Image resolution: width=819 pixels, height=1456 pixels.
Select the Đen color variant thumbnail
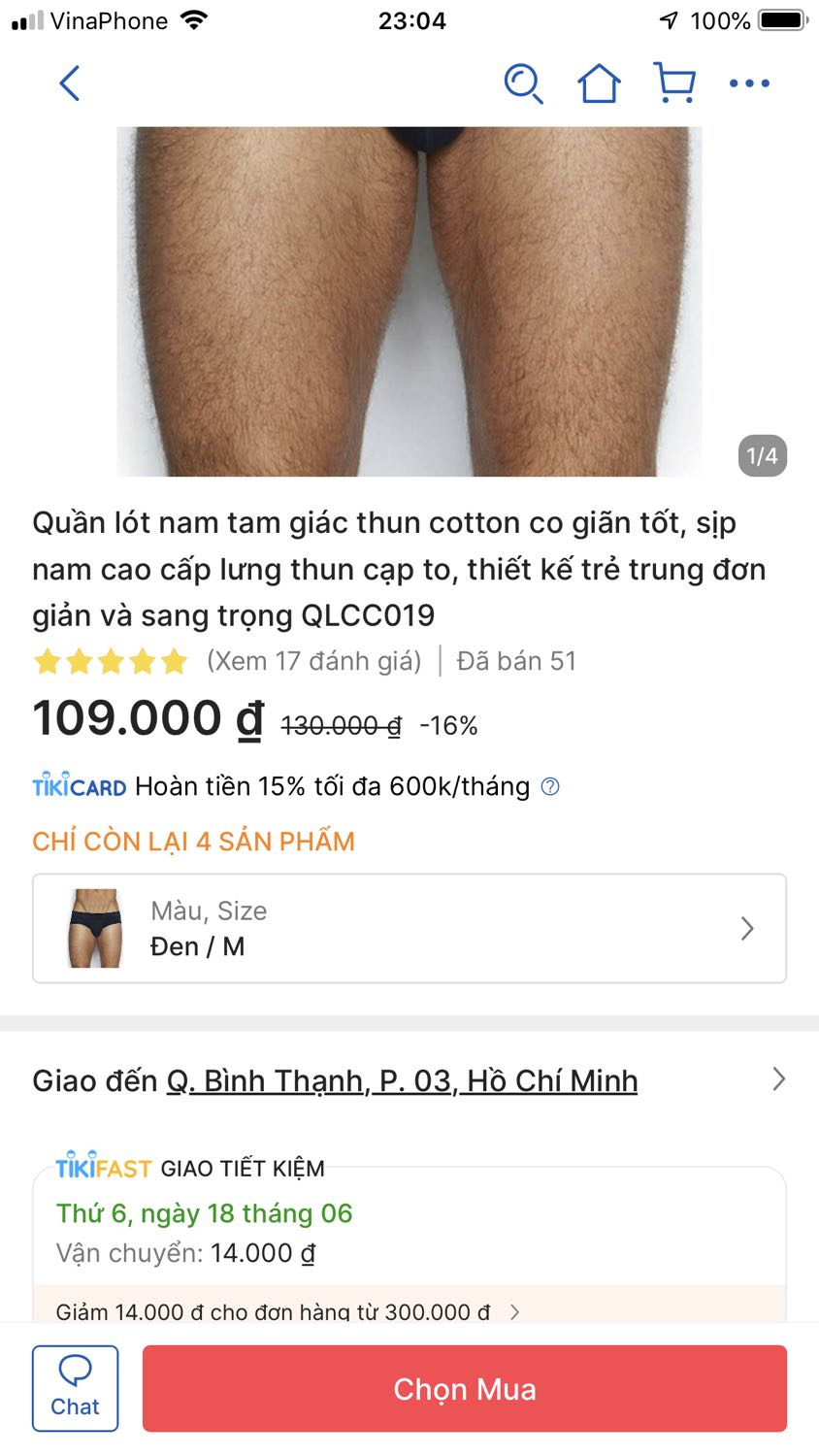tap(94, 927)
